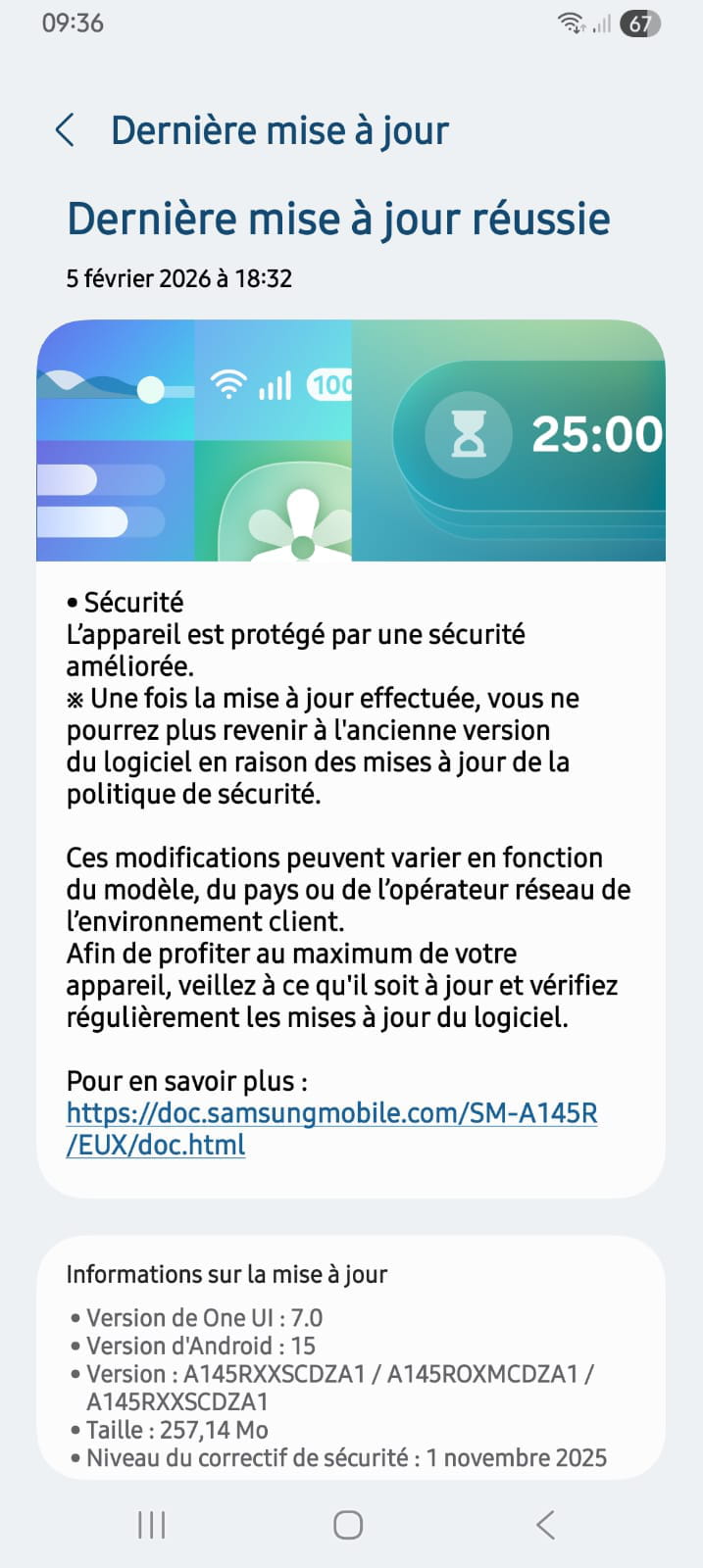The image size is (703, 1568).
Task: Tap the system home button
Action: [348, 1525]
